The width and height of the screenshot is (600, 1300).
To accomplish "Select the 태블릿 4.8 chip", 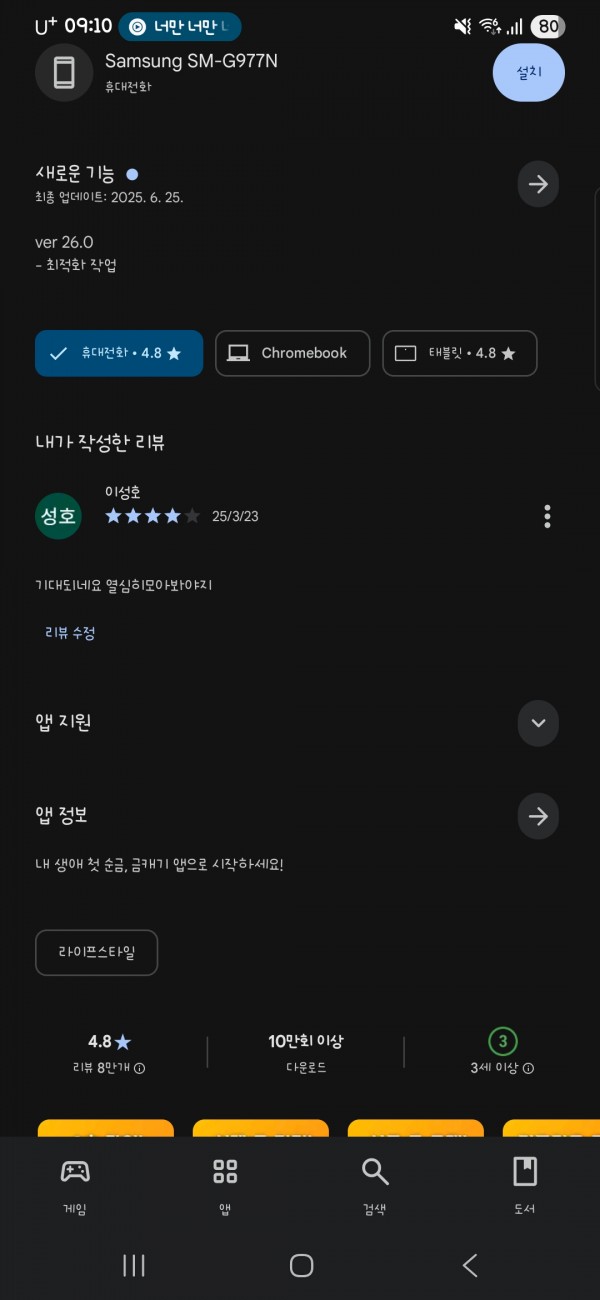I will pyautogui.click(x=459, y=353).
